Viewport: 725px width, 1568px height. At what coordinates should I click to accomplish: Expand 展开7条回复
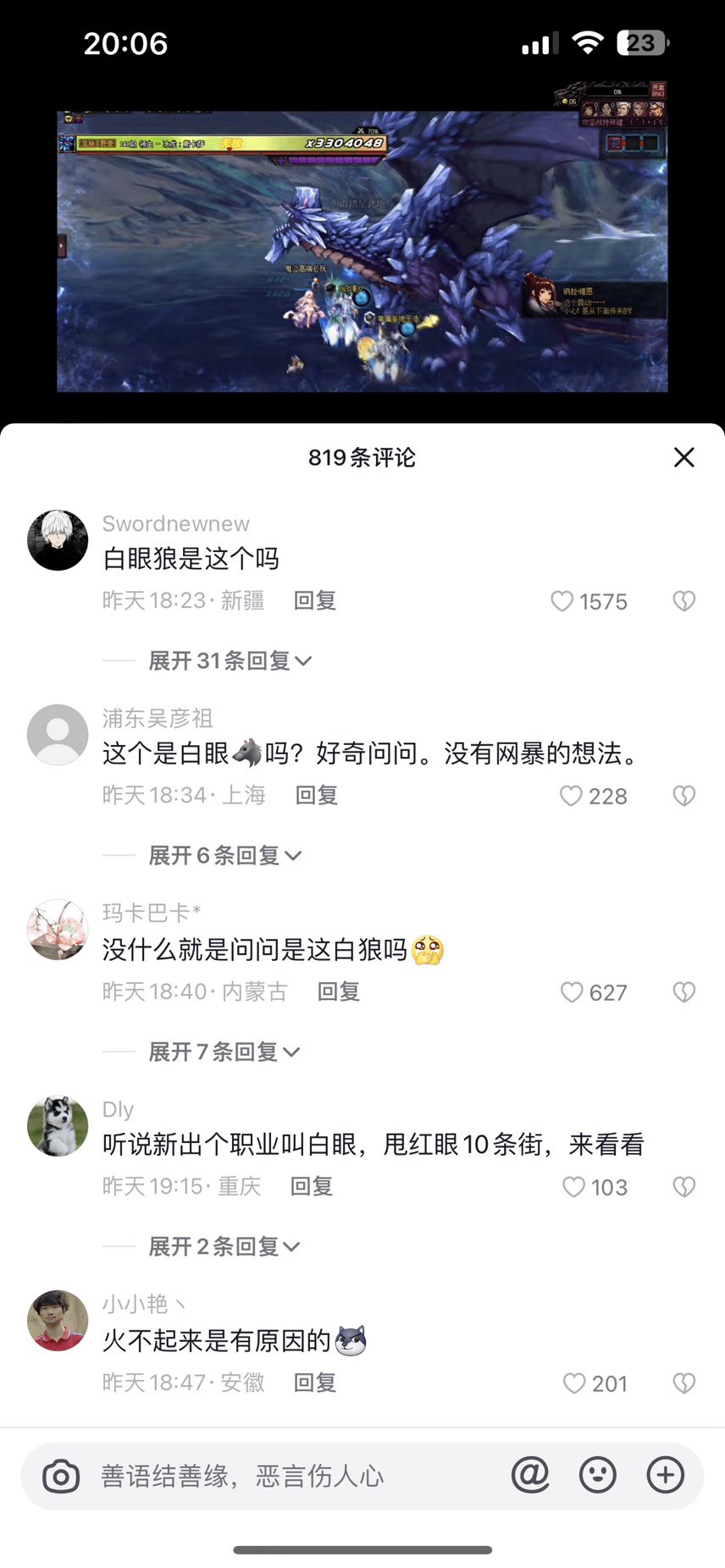tap(224, 1052)
